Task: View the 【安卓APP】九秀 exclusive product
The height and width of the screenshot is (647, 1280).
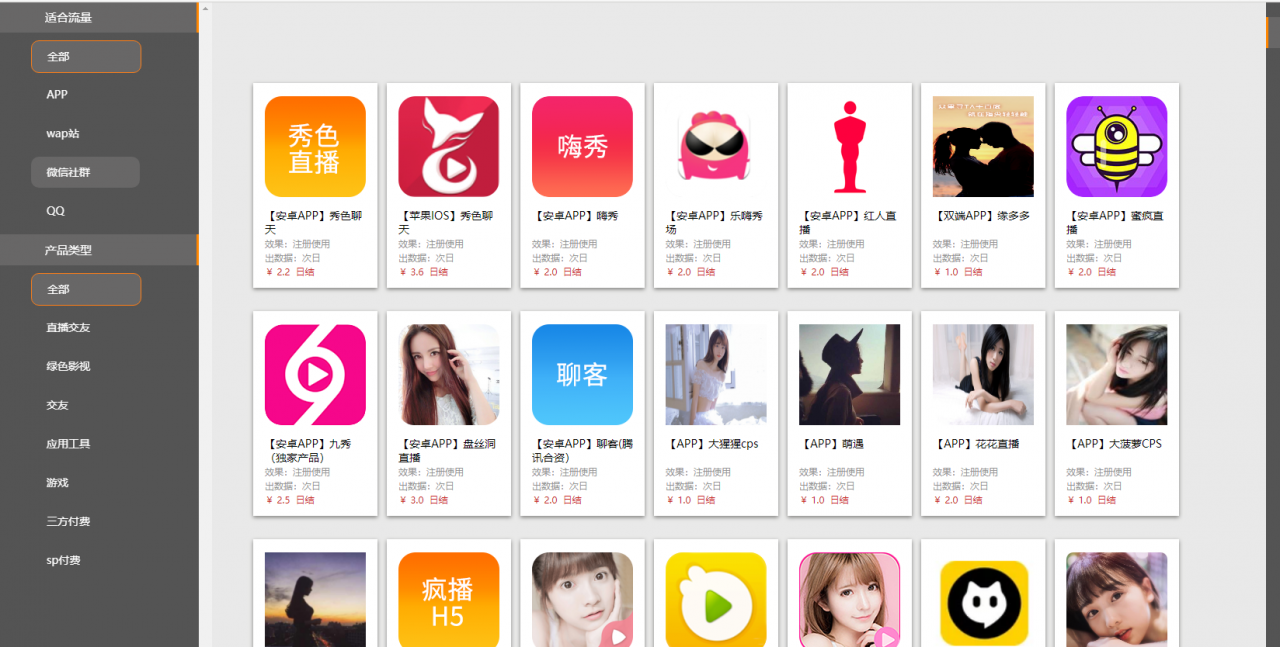Action: click(x=315, y=413)
